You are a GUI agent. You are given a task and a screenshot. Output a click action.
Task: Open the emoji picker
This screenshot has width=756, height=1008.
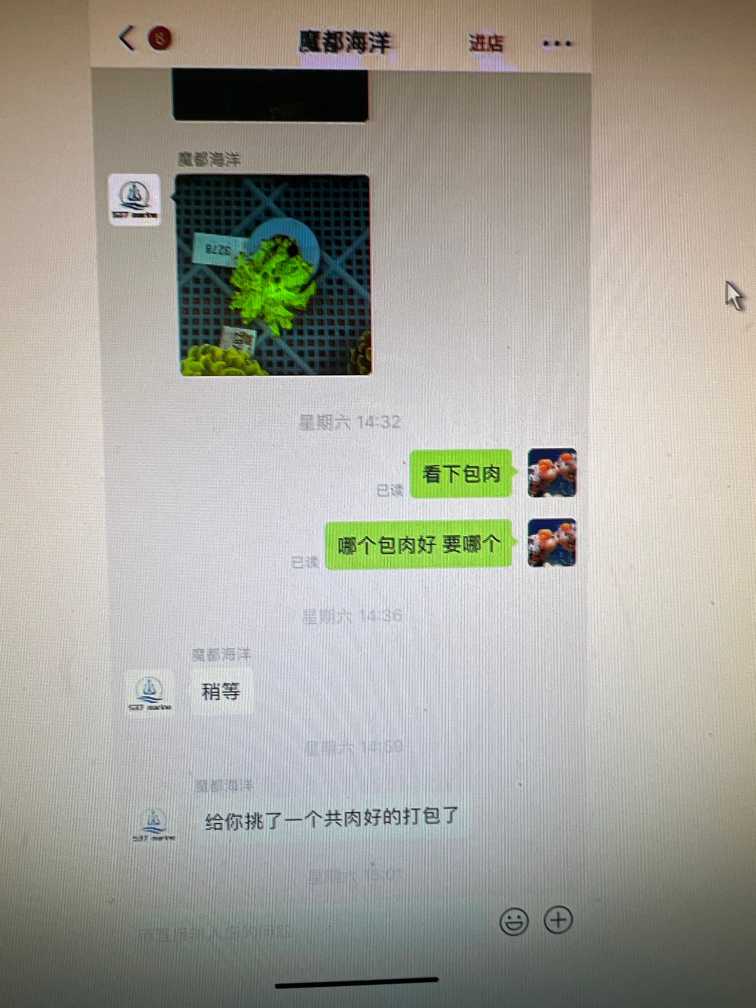click(513, 921)
